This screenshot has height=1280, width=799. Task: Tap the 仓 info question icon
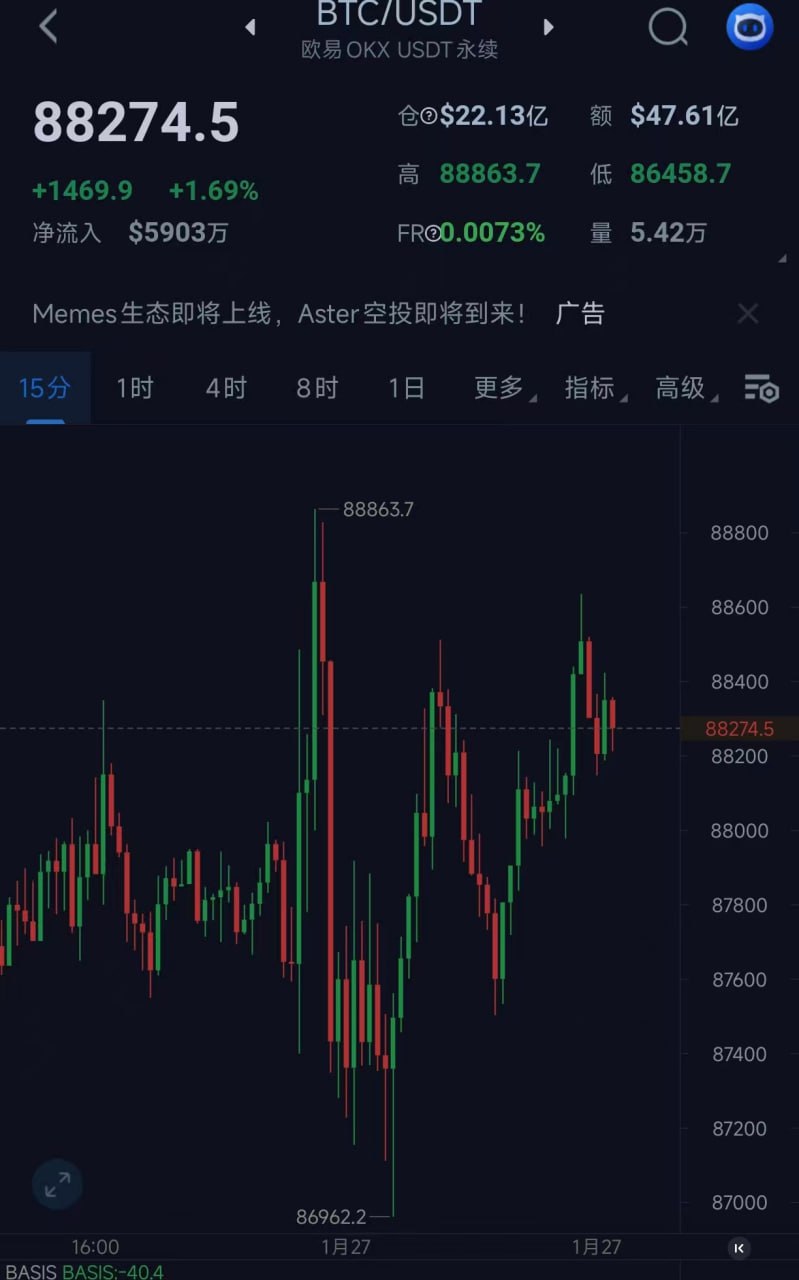pyautogui.click(x=429, y=117)
